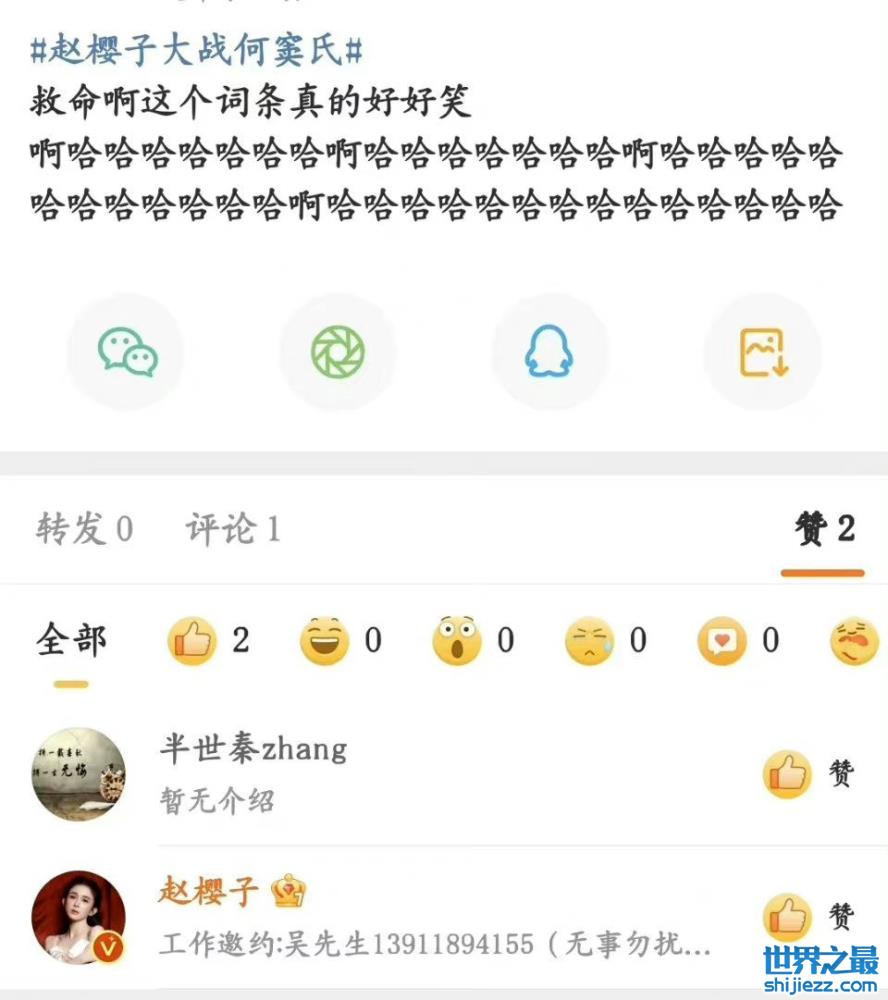Image resolution: width=888 pixels, height=1000 pixels.
Task: Share the post to QQ
Action: pyautogui.click(x=549, y=352)
